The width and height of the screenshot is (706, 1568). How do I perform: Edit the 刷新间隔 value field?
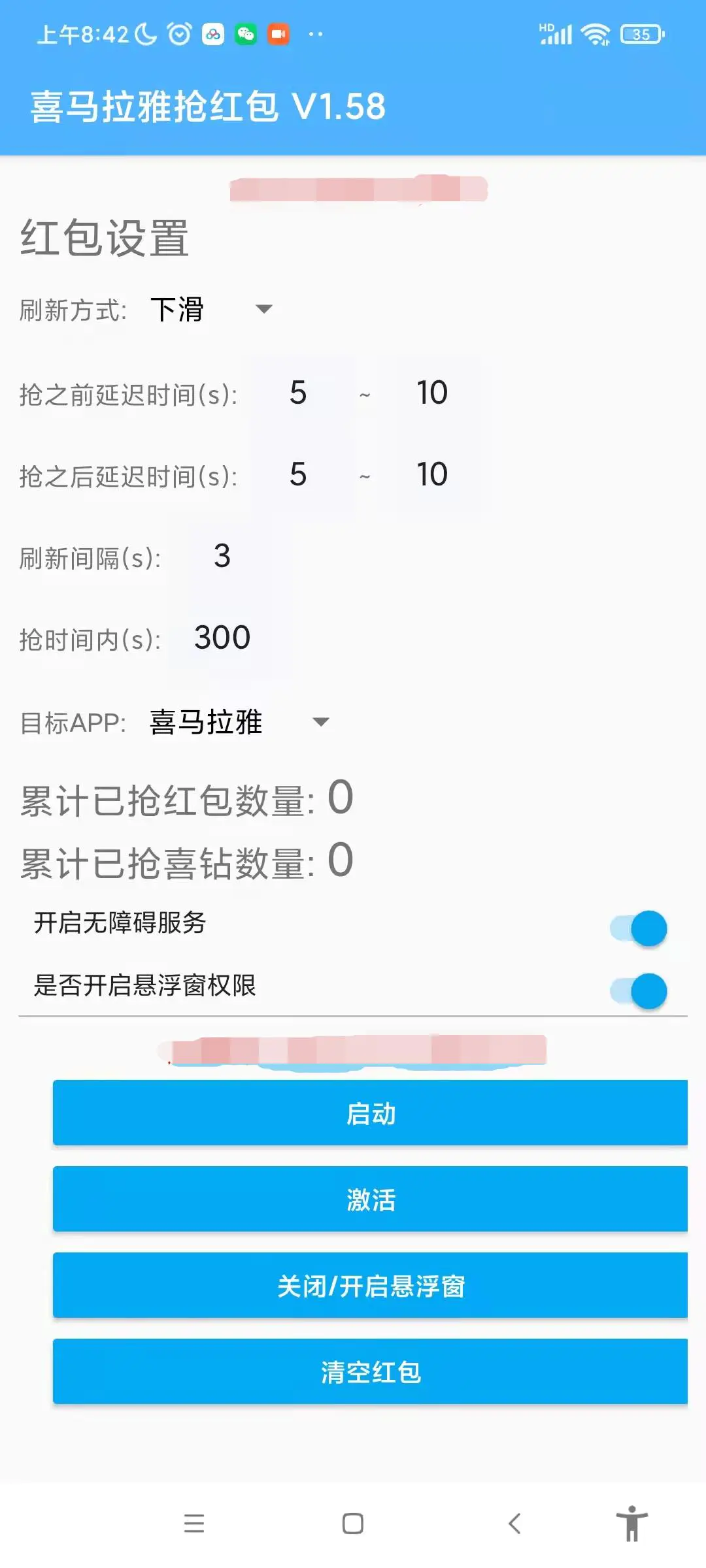click(x=222, y=557)
